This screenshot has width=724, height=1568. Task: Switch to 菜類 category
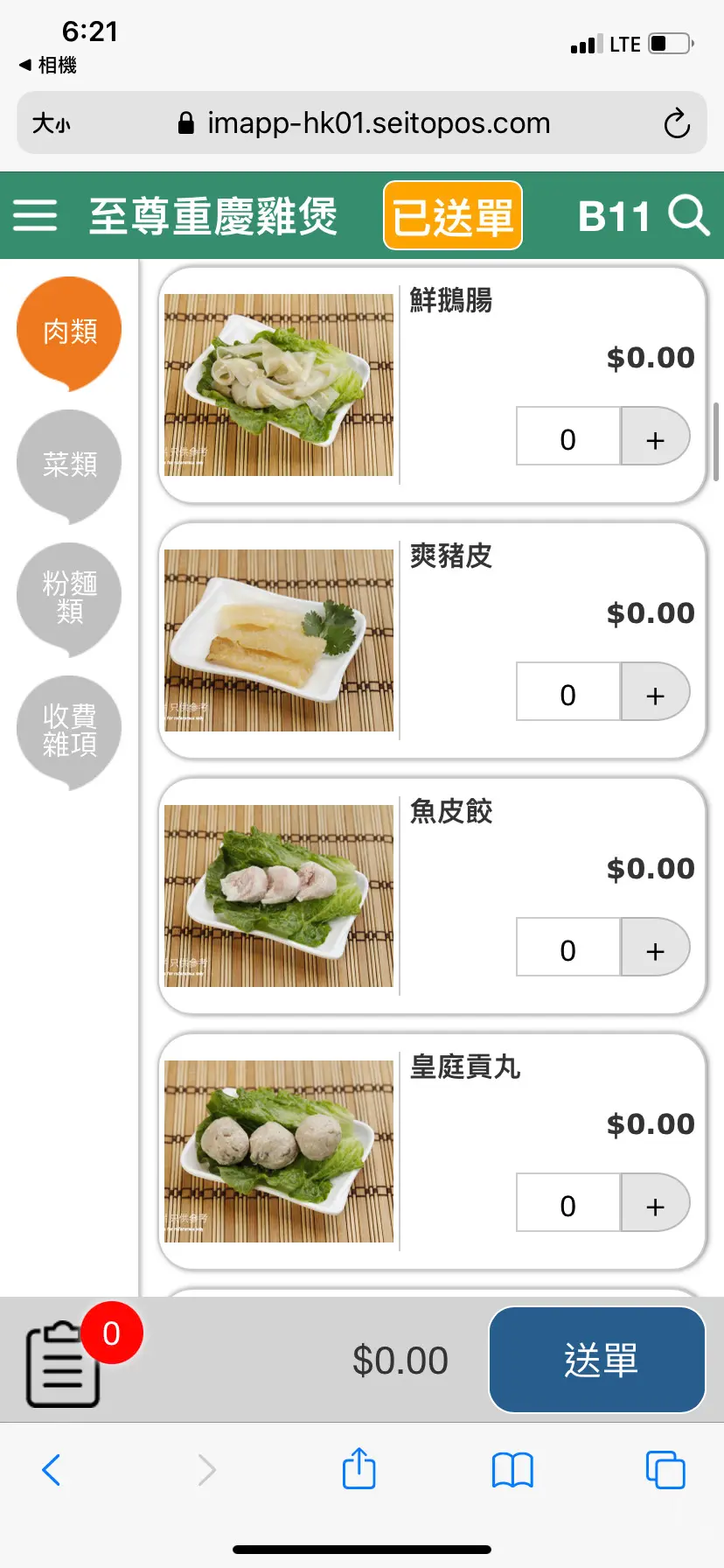[69, 464]
